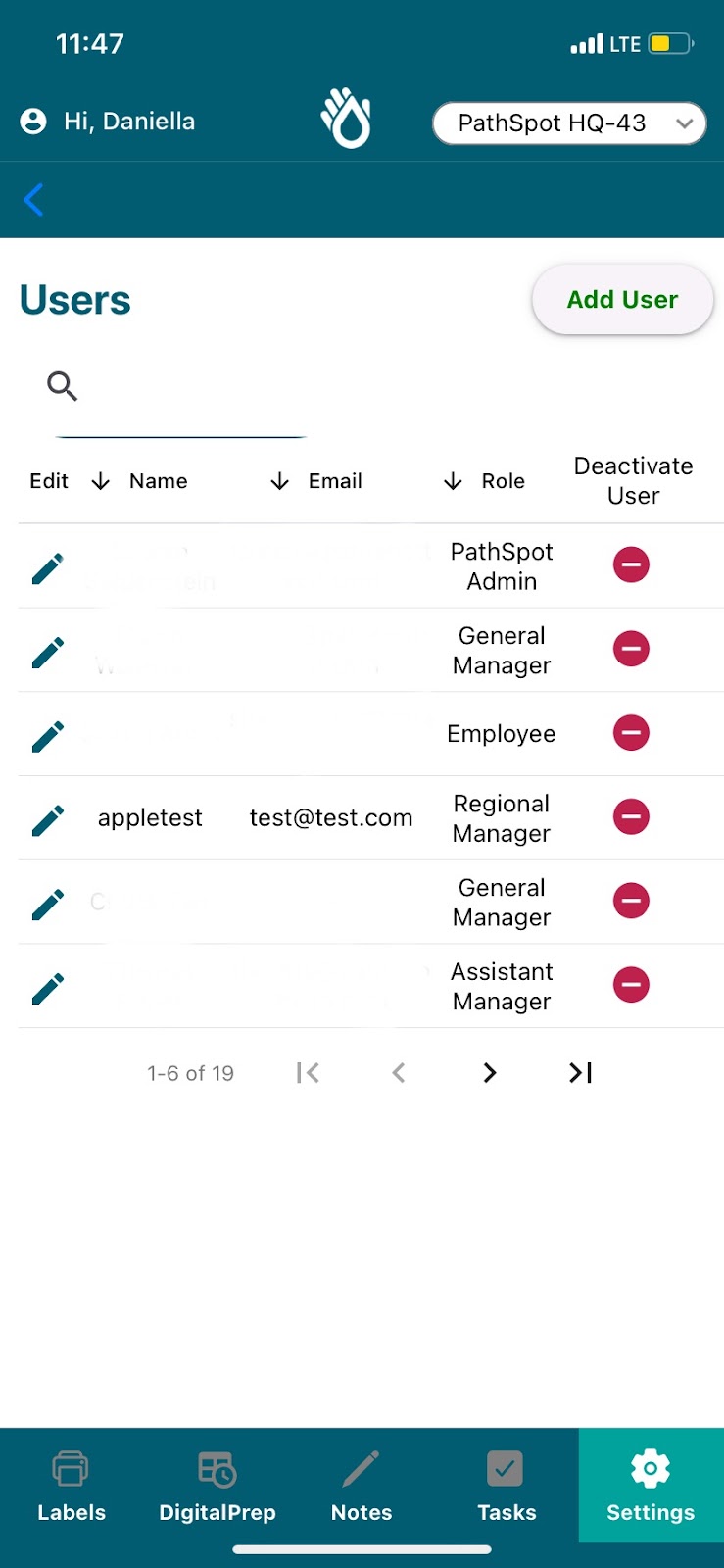Go to next page of users
724x1568 pixels.
click(x=490, y=1073)
